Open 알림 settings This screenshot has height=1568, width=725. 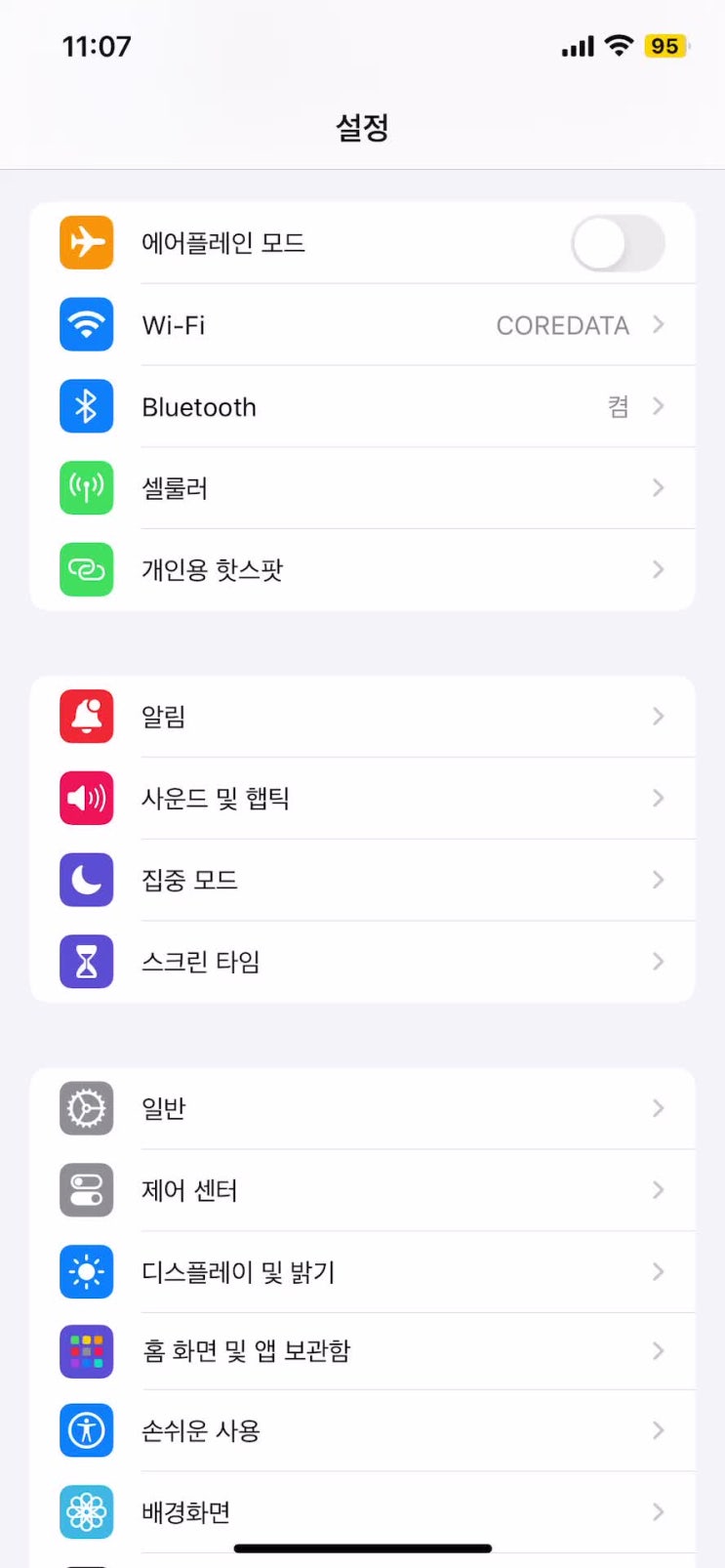(x=390, y=717)
